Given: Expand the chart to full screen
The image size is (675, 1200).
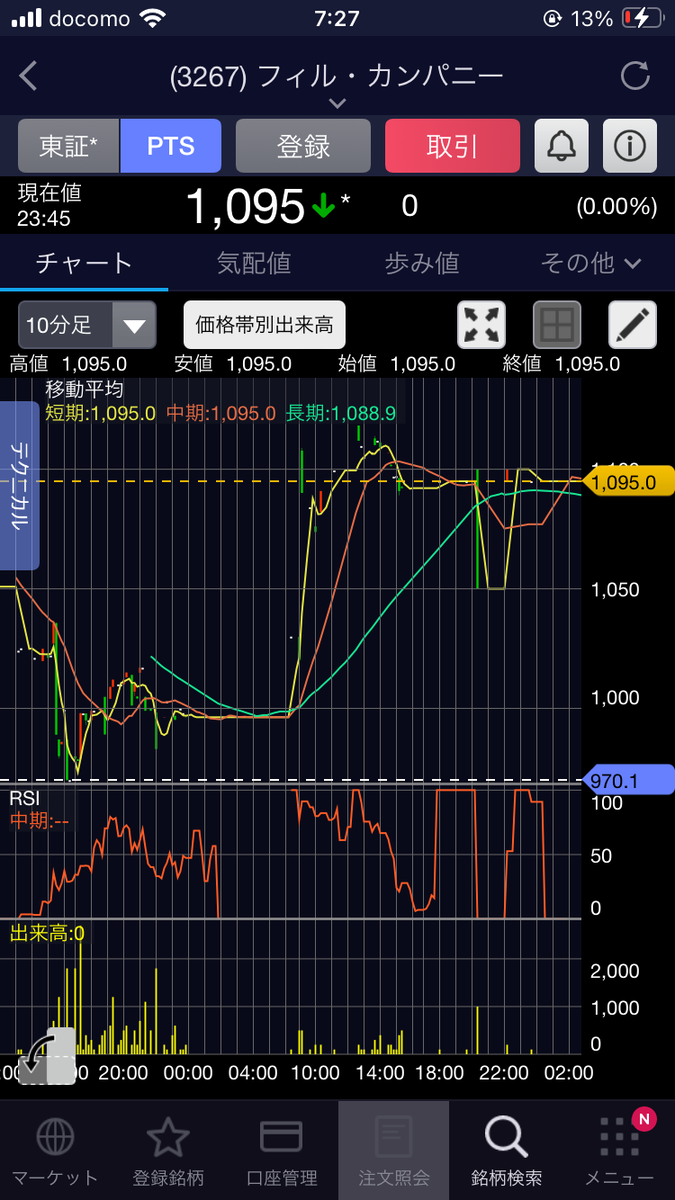Looking at the screenshot, I should click(x=481, y=324).
